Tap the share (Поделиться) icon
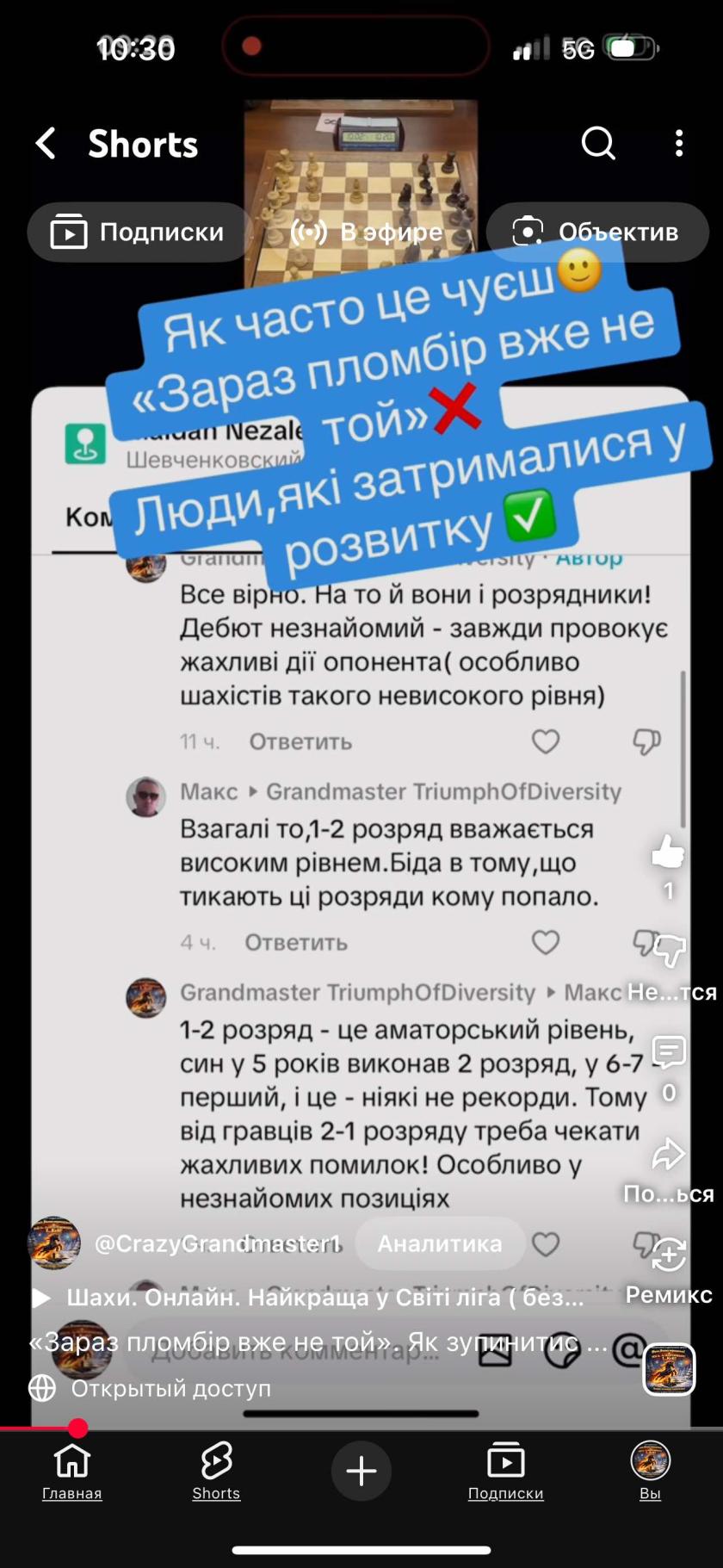The height and width of the screenshot is (1568, 723). coord(668,1154)
